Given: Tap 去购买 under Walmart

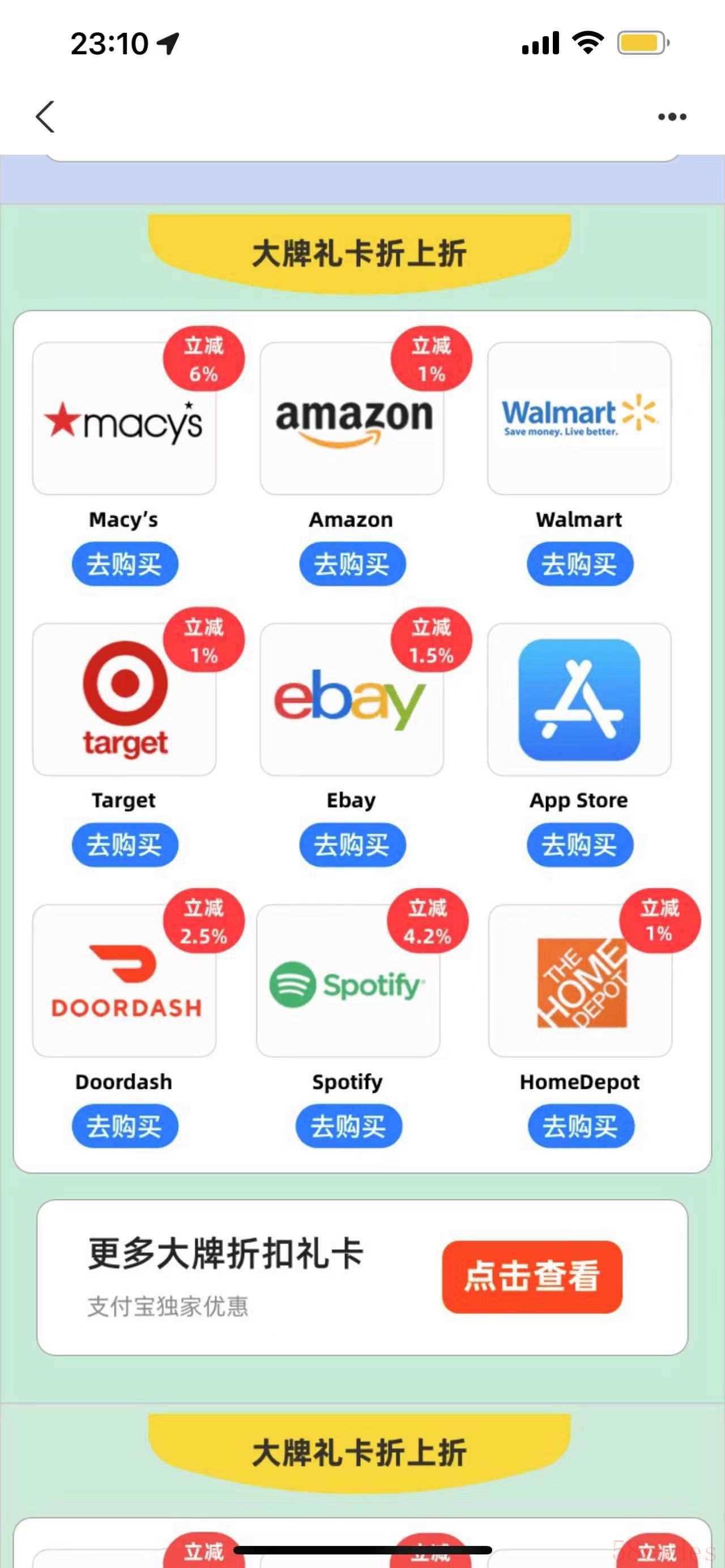Looking at the screenshot, I should 579,564.
